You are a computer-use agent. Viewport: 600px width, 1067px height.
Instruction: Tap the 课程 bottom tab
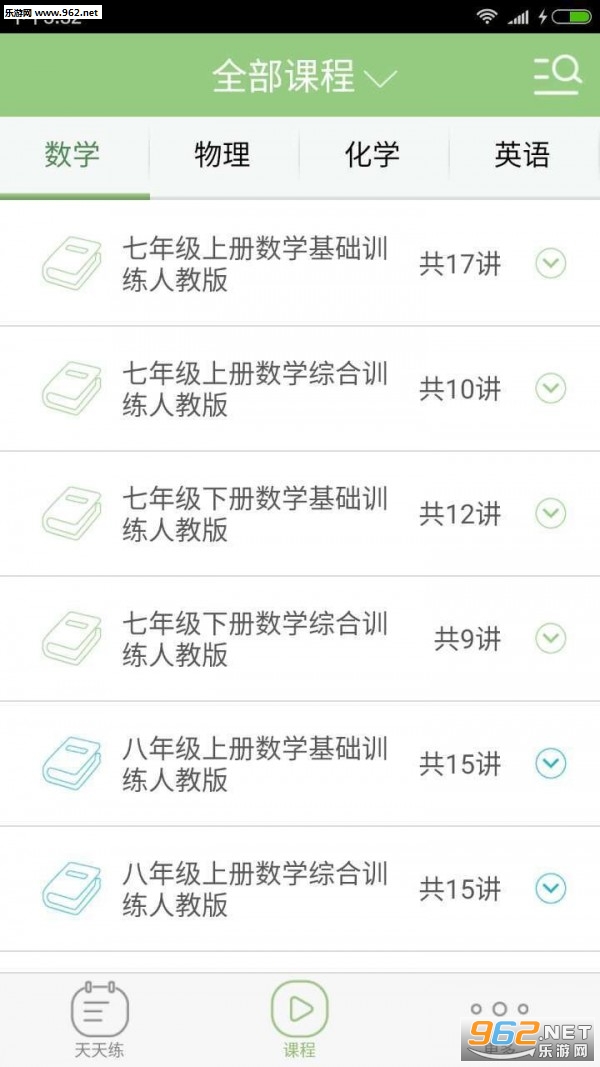click(x=299, y=1020)
